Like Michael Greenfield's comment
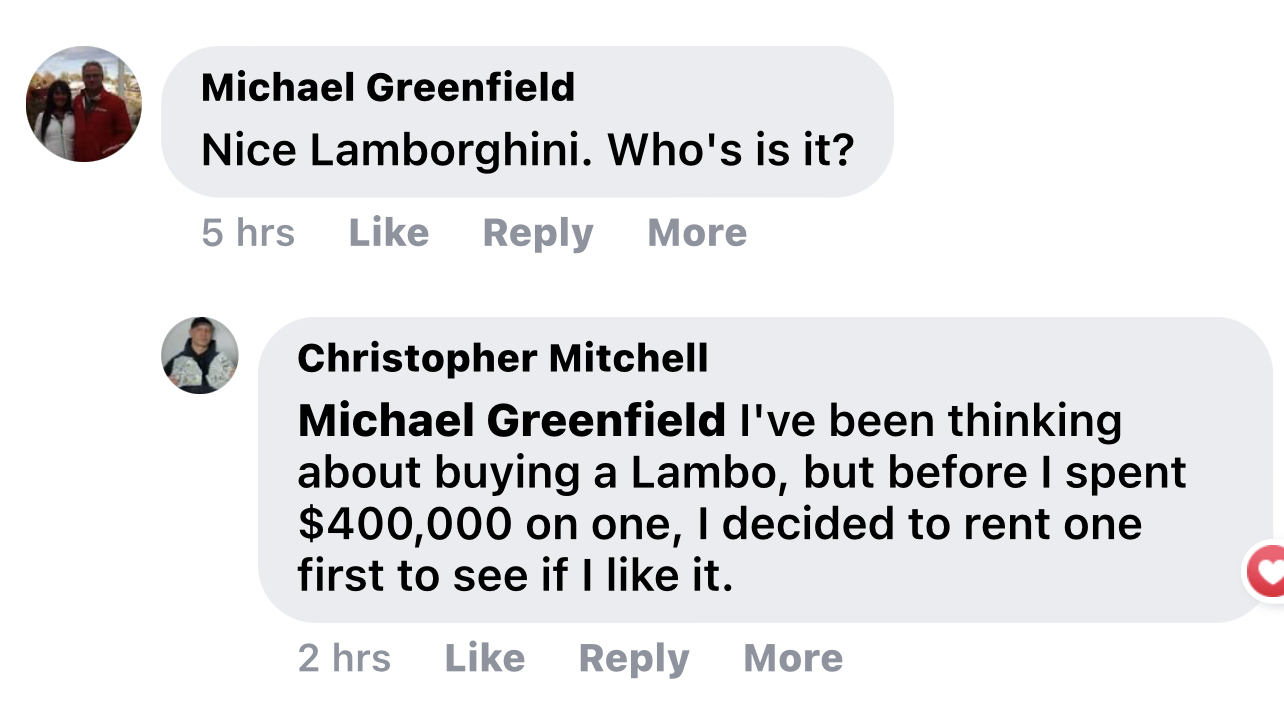The image size is (1284, 713). point(388,233)
